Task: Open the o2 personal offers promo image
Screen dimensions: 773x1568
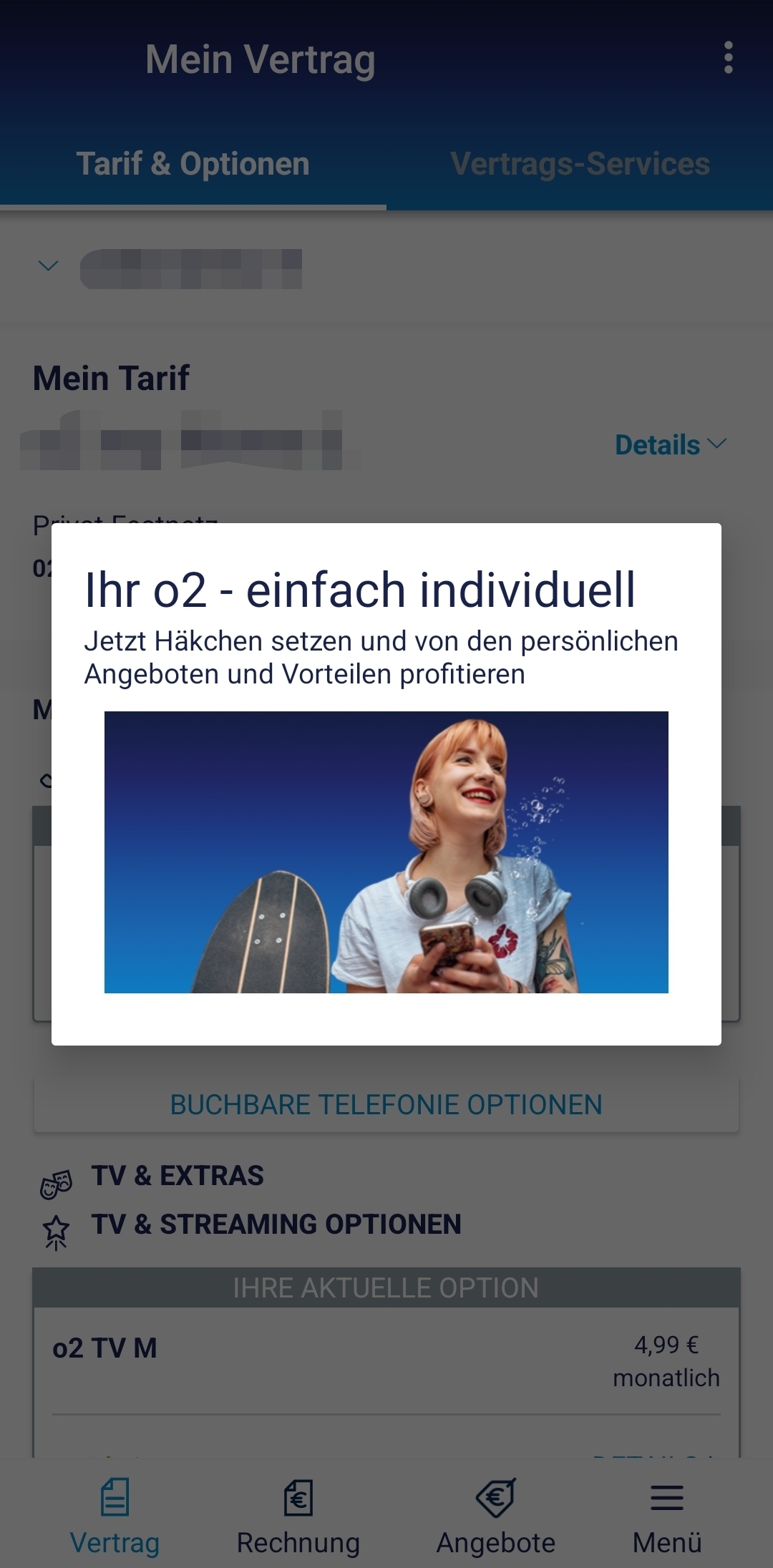Action: [386, 852]
